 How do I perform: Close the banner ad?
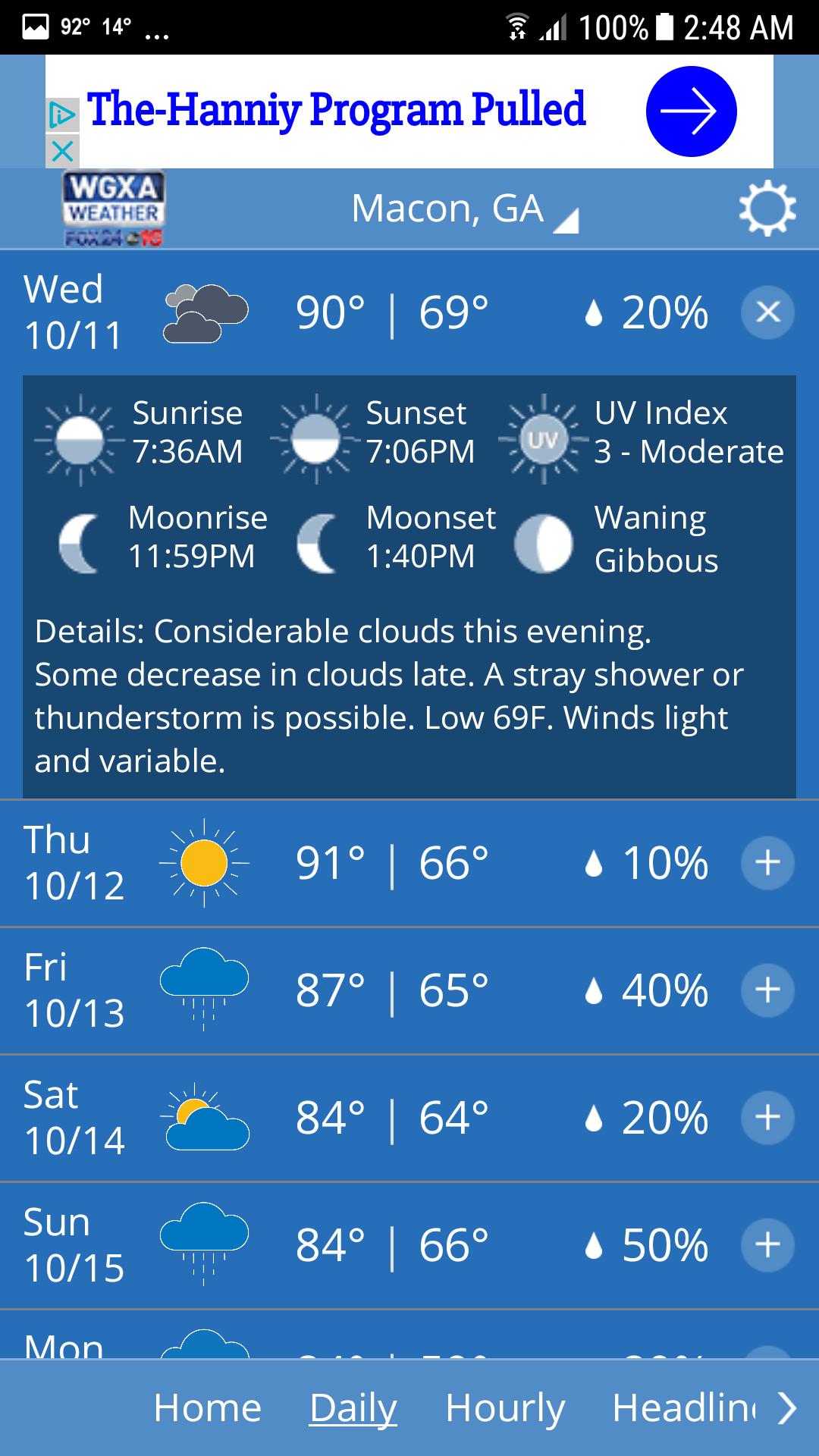(x=62, y=151)
